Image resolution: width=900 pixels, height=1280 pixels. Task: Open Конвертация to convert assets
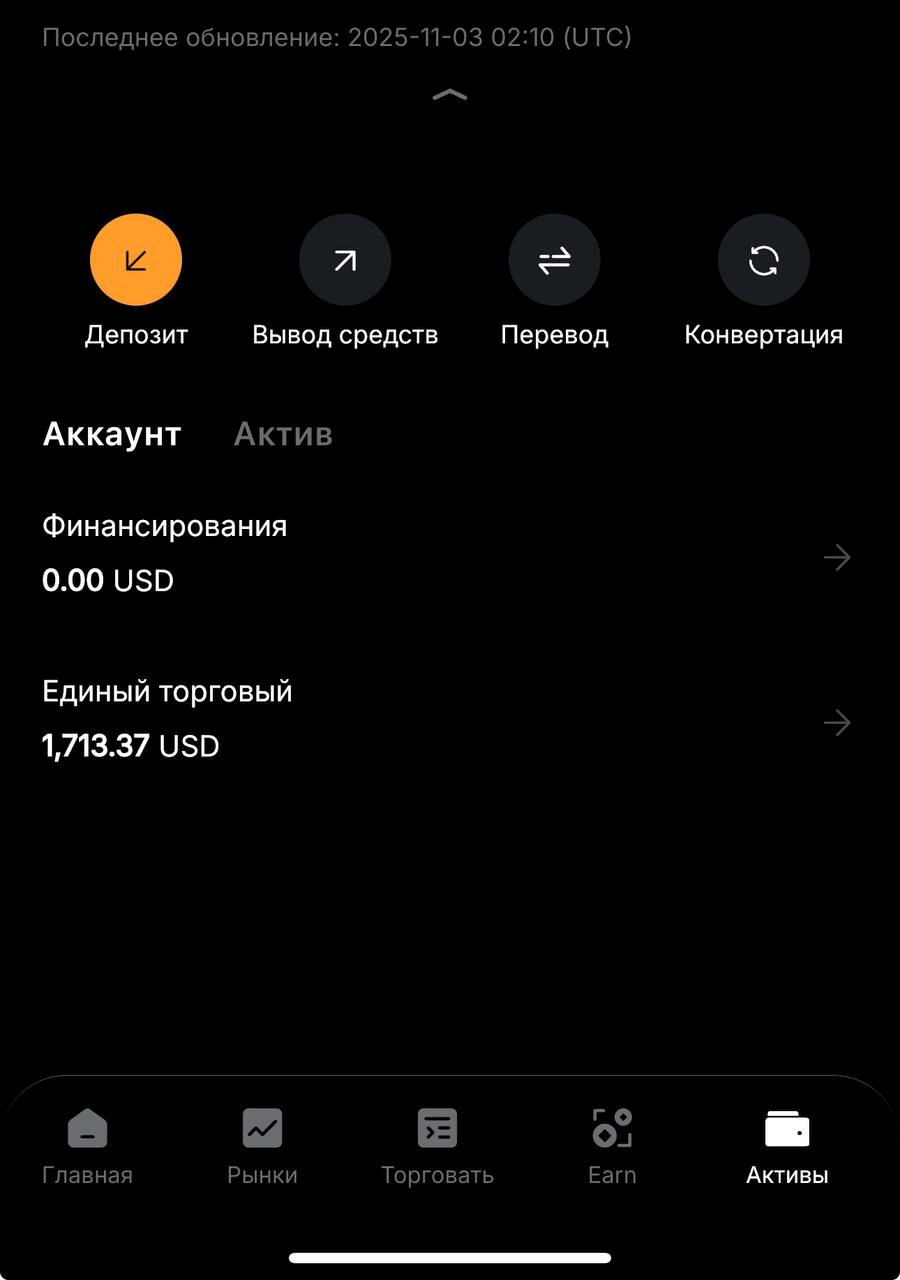[x=763, y=260]
